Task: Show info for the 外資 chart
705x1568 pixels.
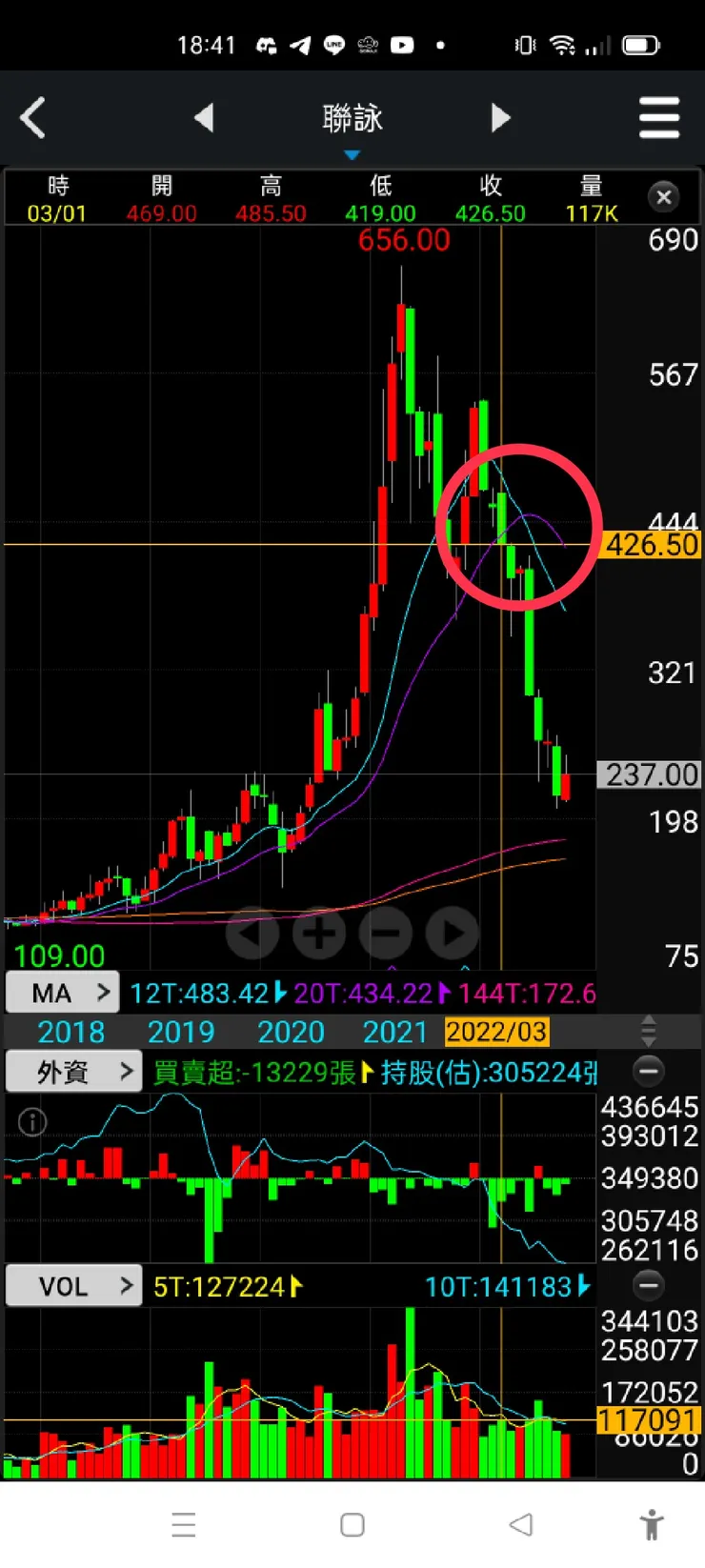Action: pyautogui.click(x=32, y=1122)
